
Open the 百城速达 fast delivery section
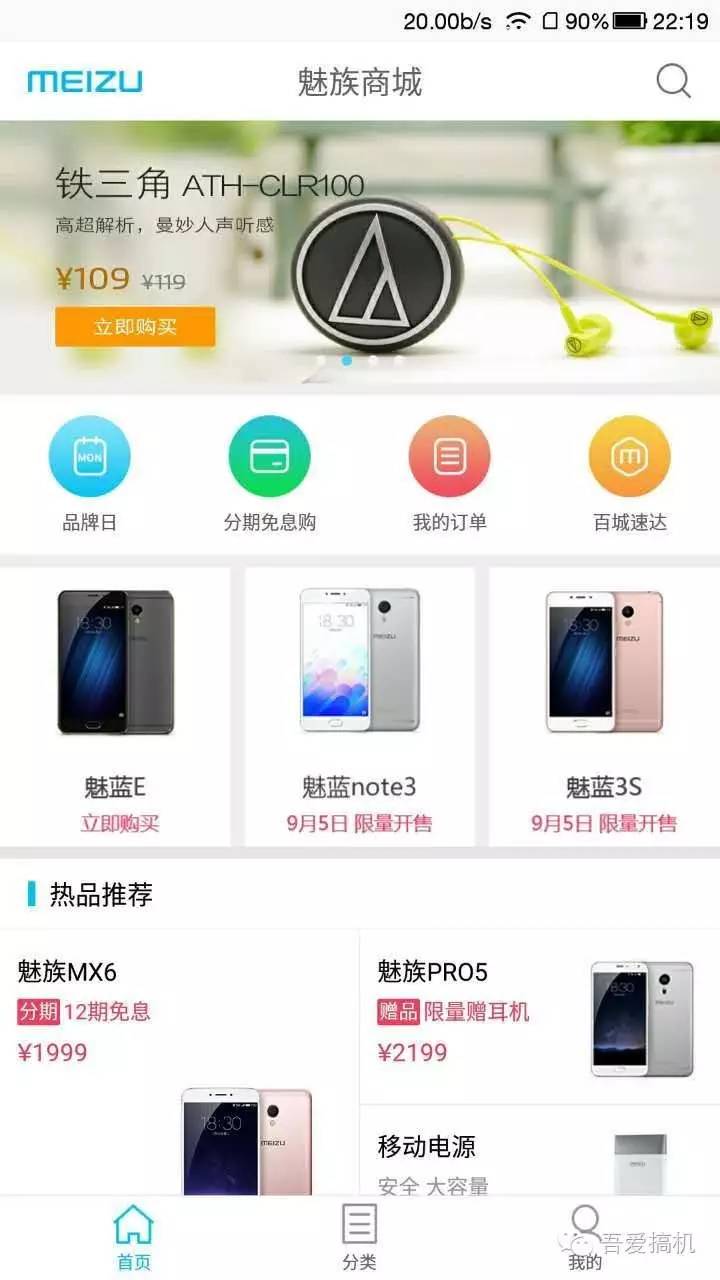click(x=629, y=470)
